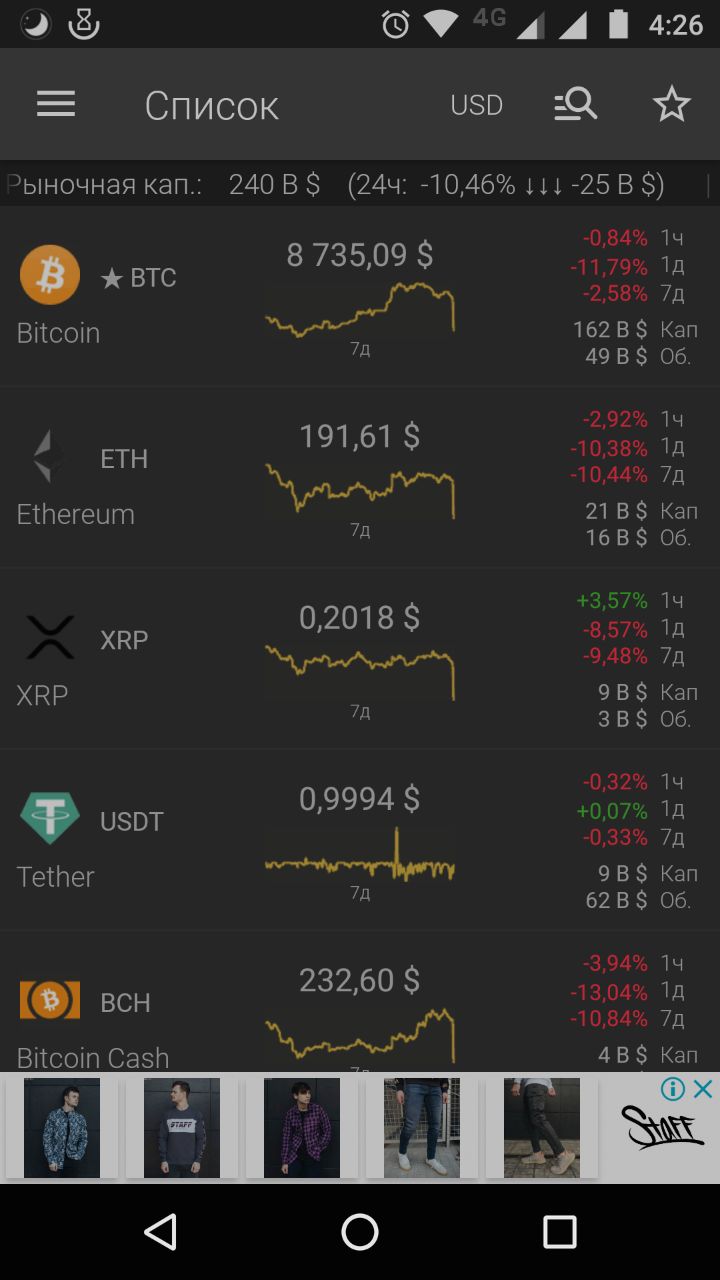720x1280 pixels.
Task: Open the Bitcoin BTC row
Action: tap(360, 297)
